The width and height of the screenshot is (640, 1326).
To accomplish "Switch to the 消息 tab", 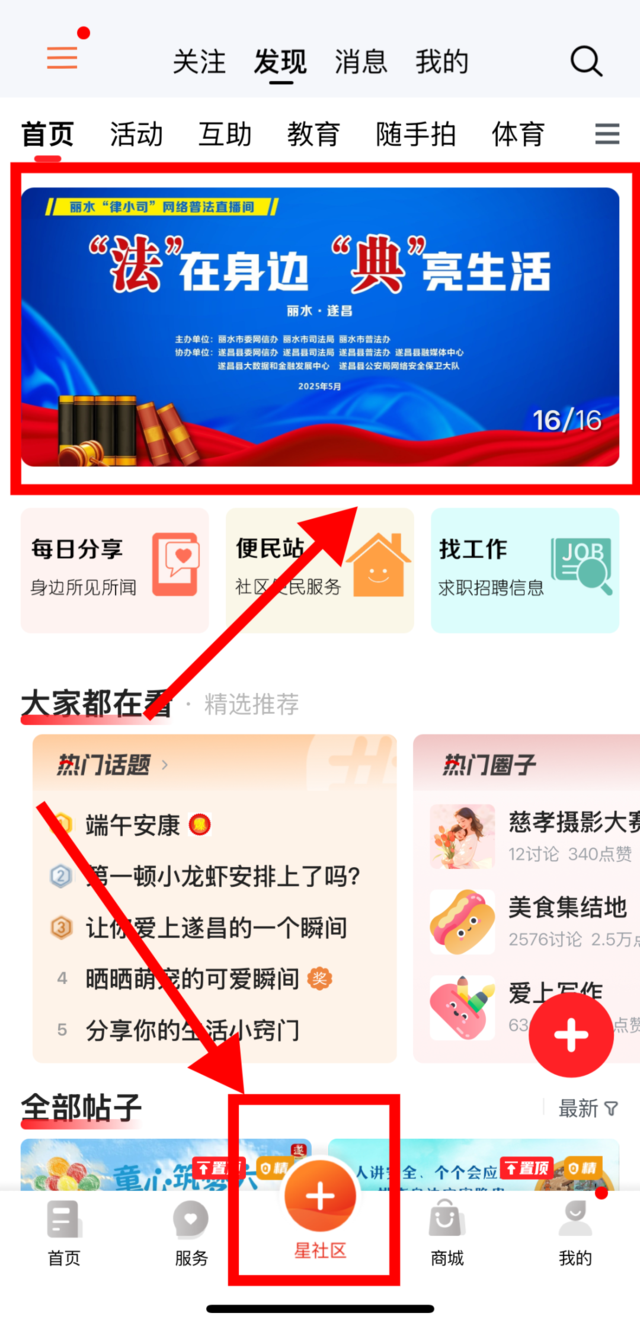I will 361,62.
